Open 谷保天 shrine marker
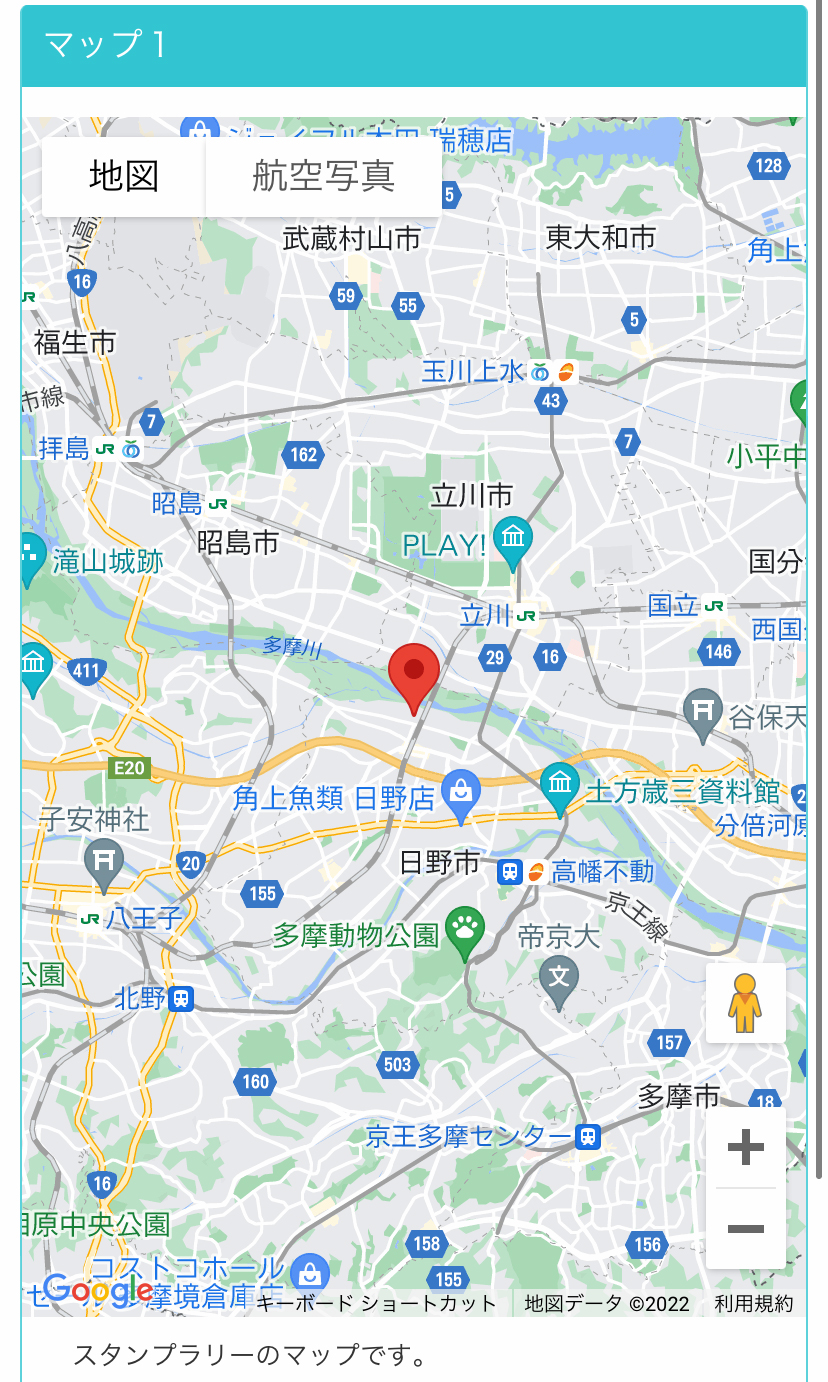The height and width of the screenshot is (1382, 828). click(x=703, y=712)
